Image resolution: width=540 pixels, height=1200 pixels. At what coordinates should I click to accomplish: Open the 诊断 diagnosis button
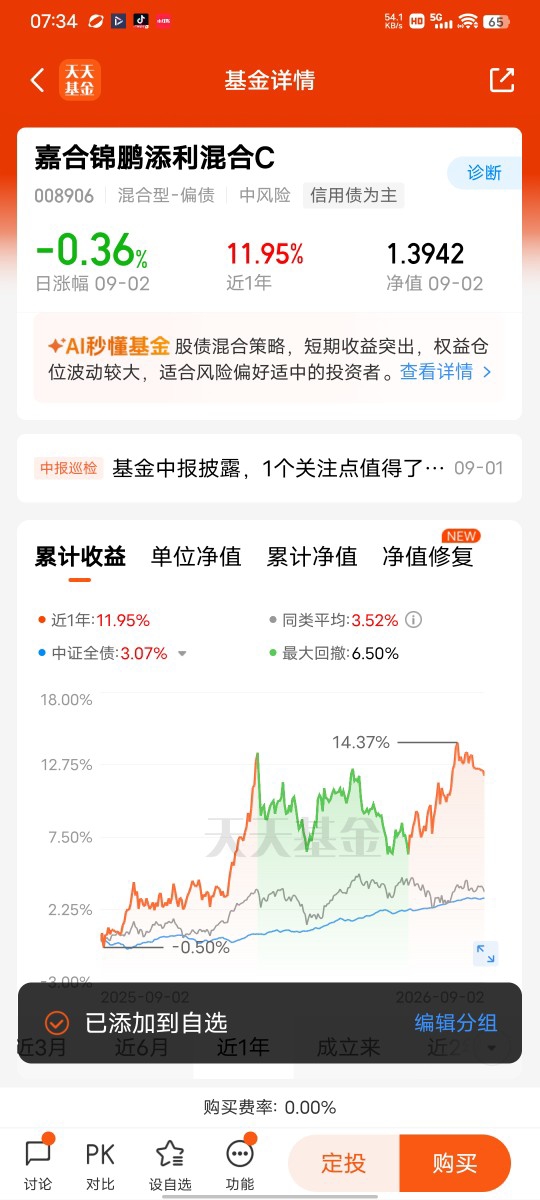[x=484, y=173]
